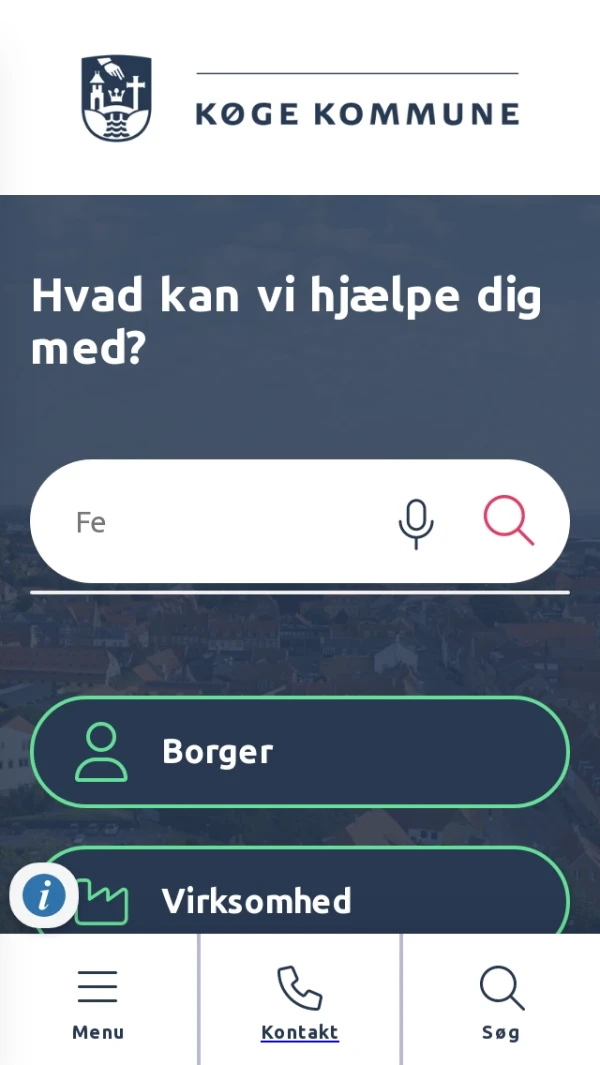
Task: Tap the search text field
Action: (220, 522)
